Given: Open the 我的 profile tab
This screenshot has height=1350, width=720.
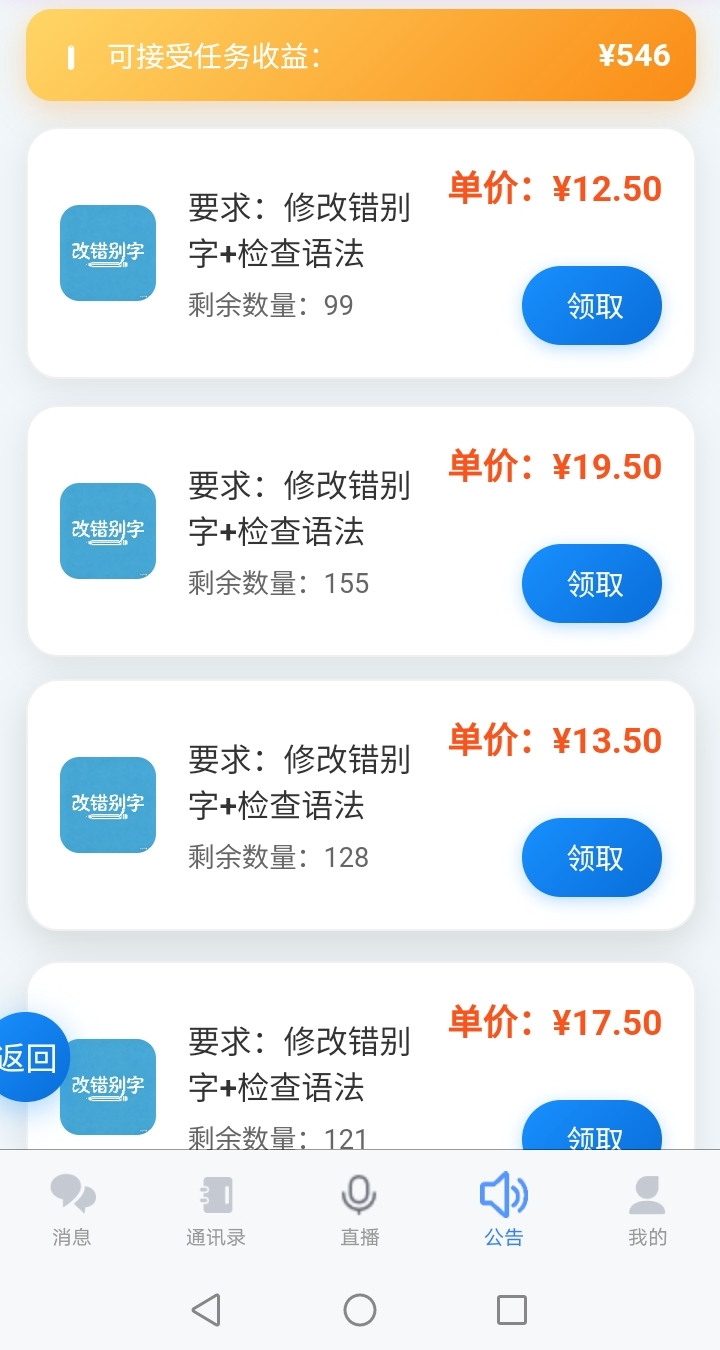Looking at the screenshot, I should (x=648, y=1211).
